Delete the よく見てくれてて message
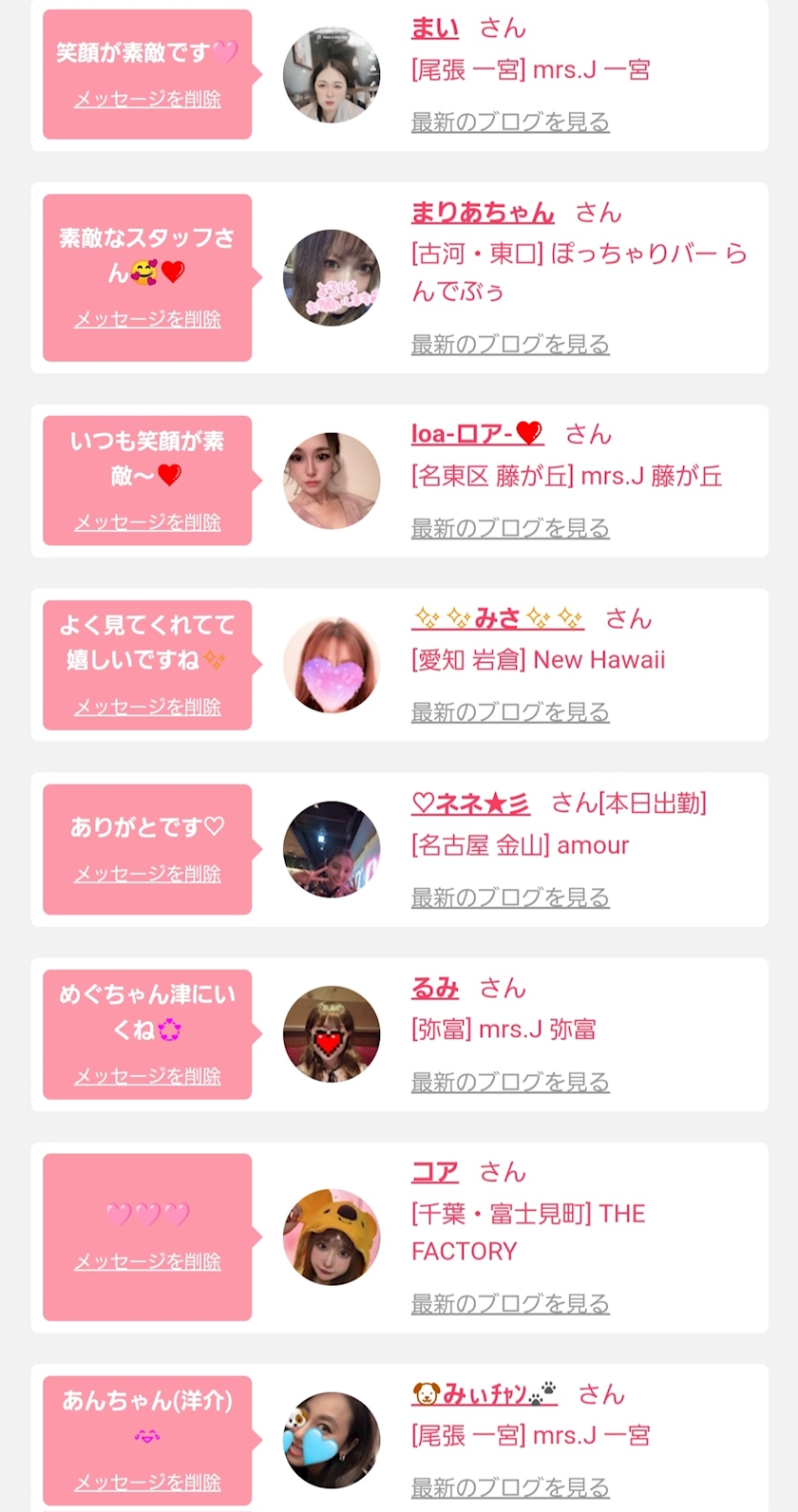The width and height of the screenshot is (798, 1512). click(x=147, y=707)
